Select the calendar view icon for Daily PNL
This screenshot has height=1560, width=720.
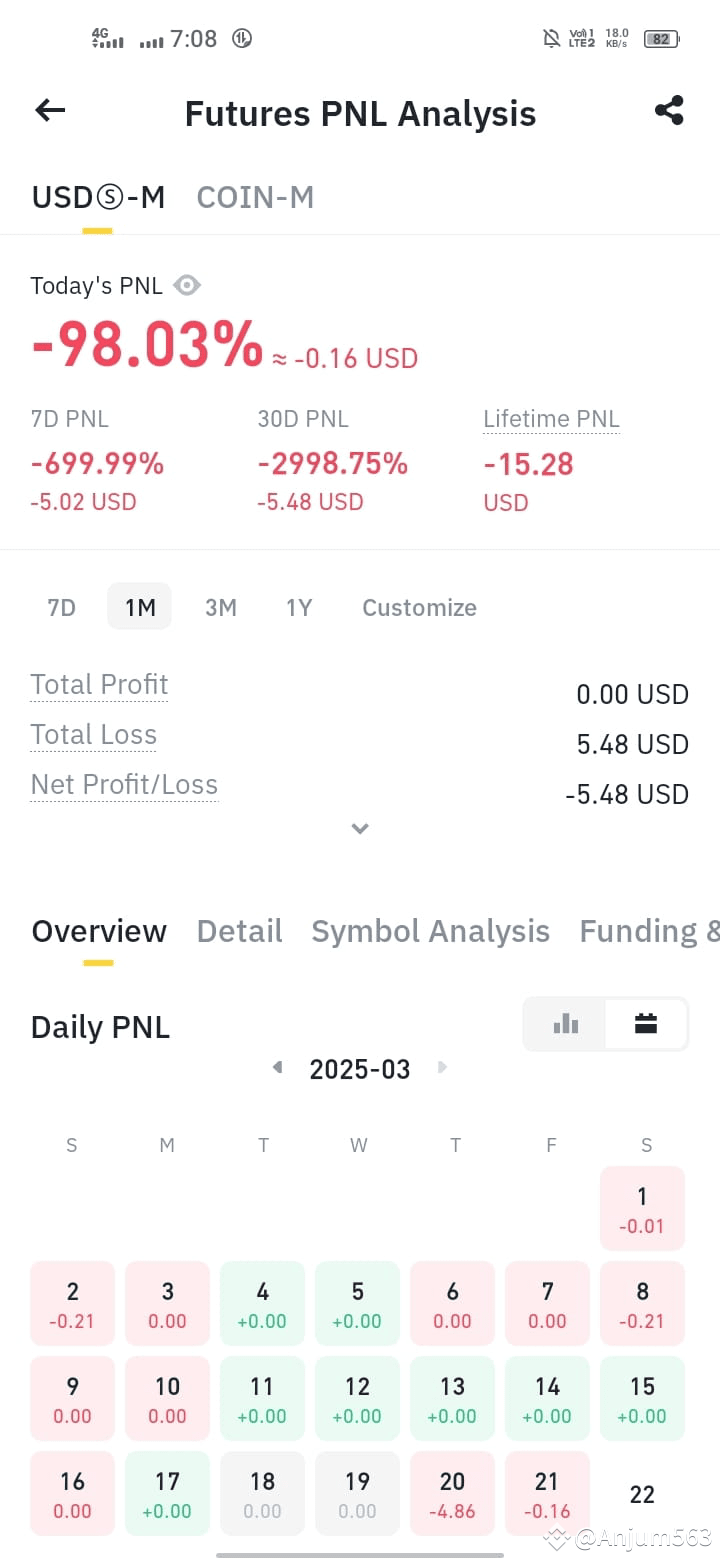tap(645, 1023)
